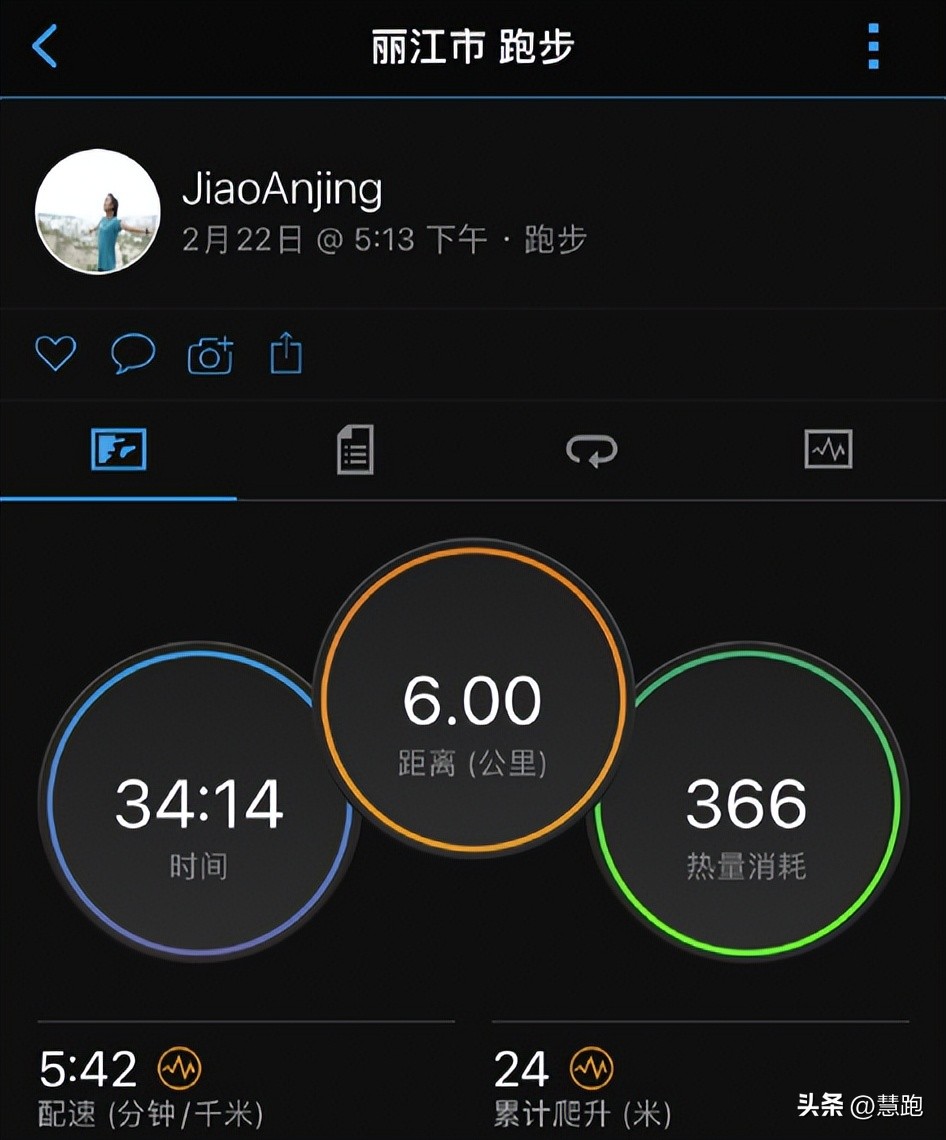Switch to the charts tab

point(828,450)
